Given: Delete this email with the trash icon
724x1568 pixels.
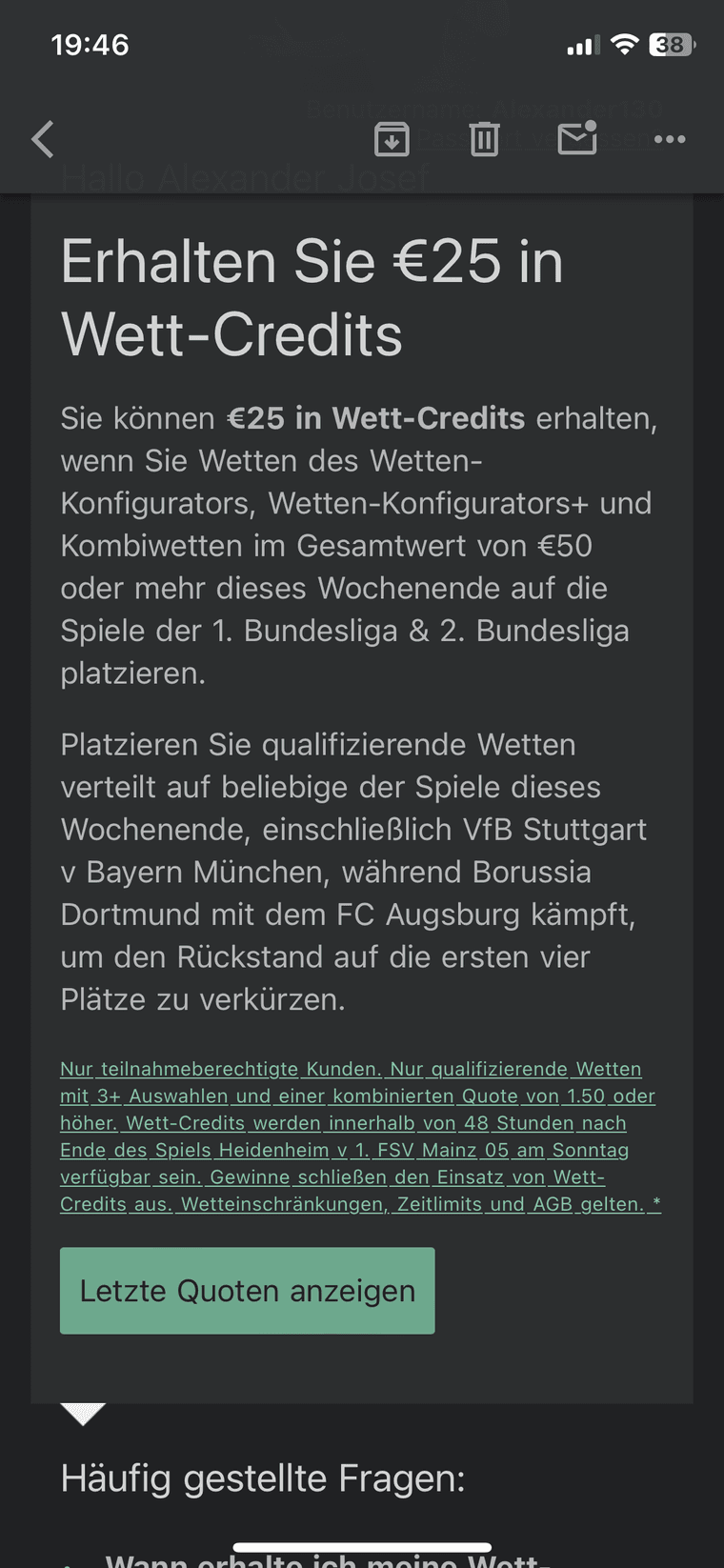Looking at the screenshot, I should pyautogui.click(x=484, y=140).
